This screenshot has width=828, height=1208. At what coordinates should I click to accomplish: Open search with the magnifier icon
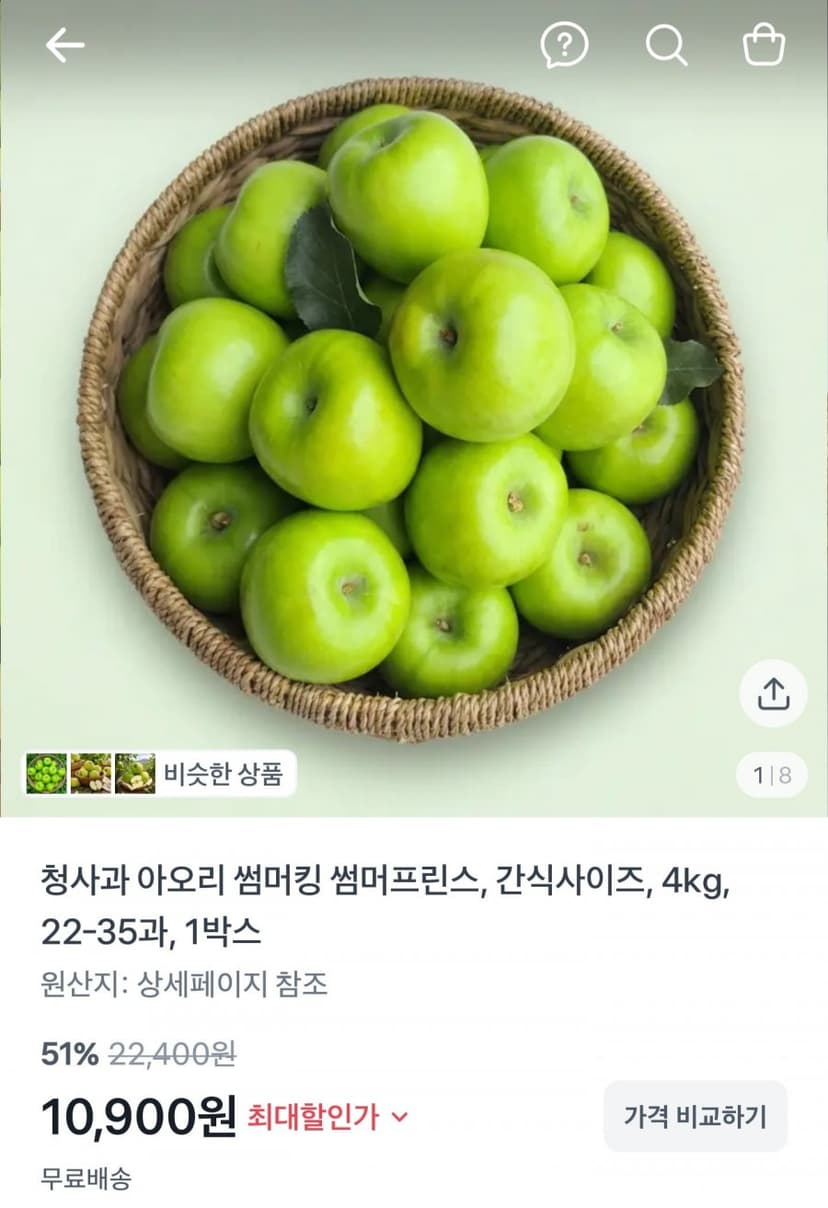click(x=666, y=45)
